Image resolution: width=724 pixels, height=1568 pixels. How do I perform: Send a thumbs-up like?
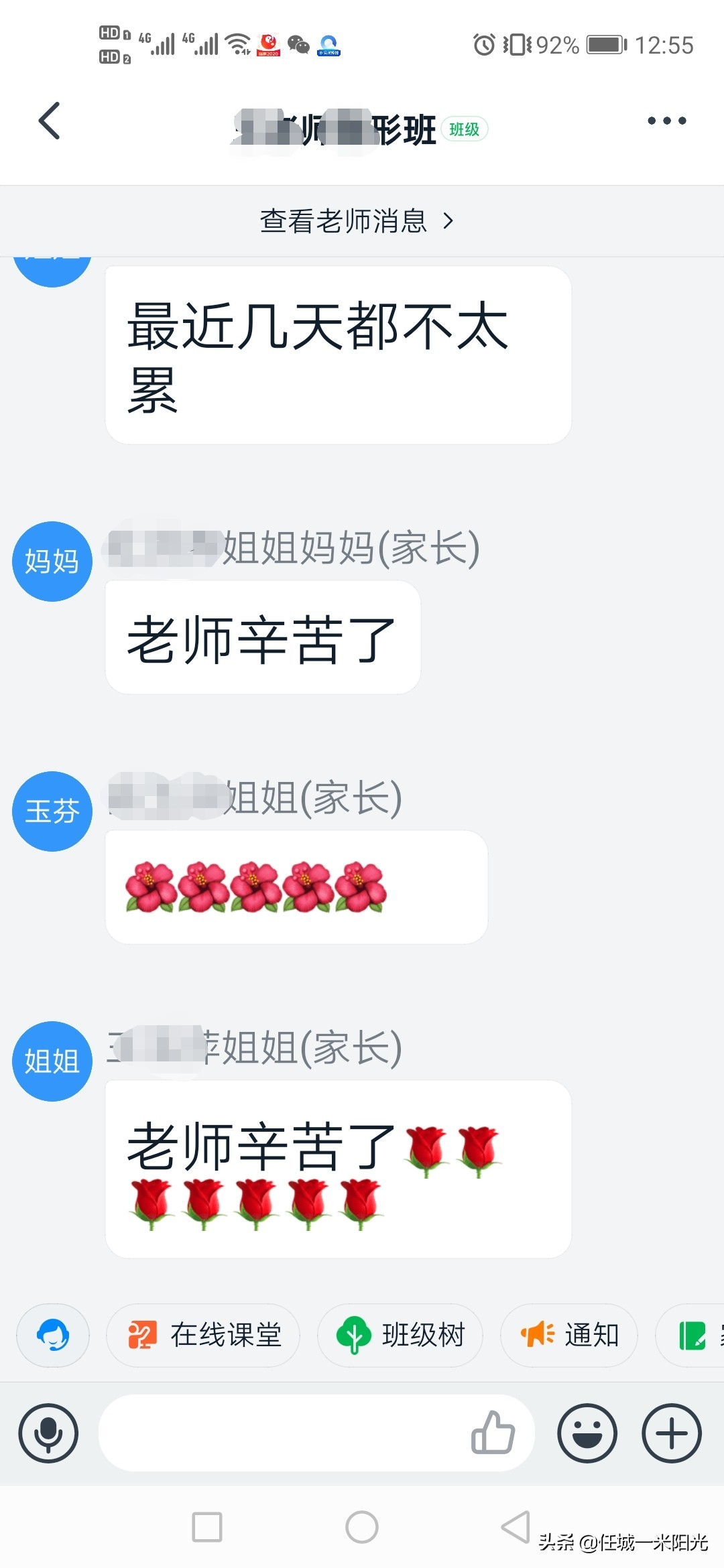pyautogui.click(x=493, y=1433)
